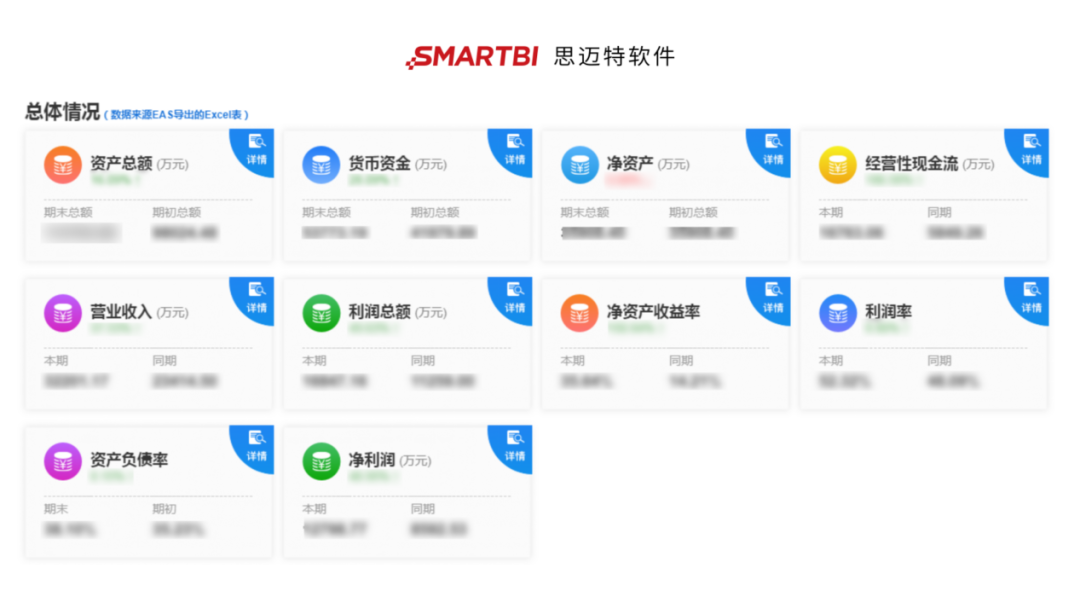Tap 详情 on 利润率 card

pyautogui.click(x=1030, y=298)
